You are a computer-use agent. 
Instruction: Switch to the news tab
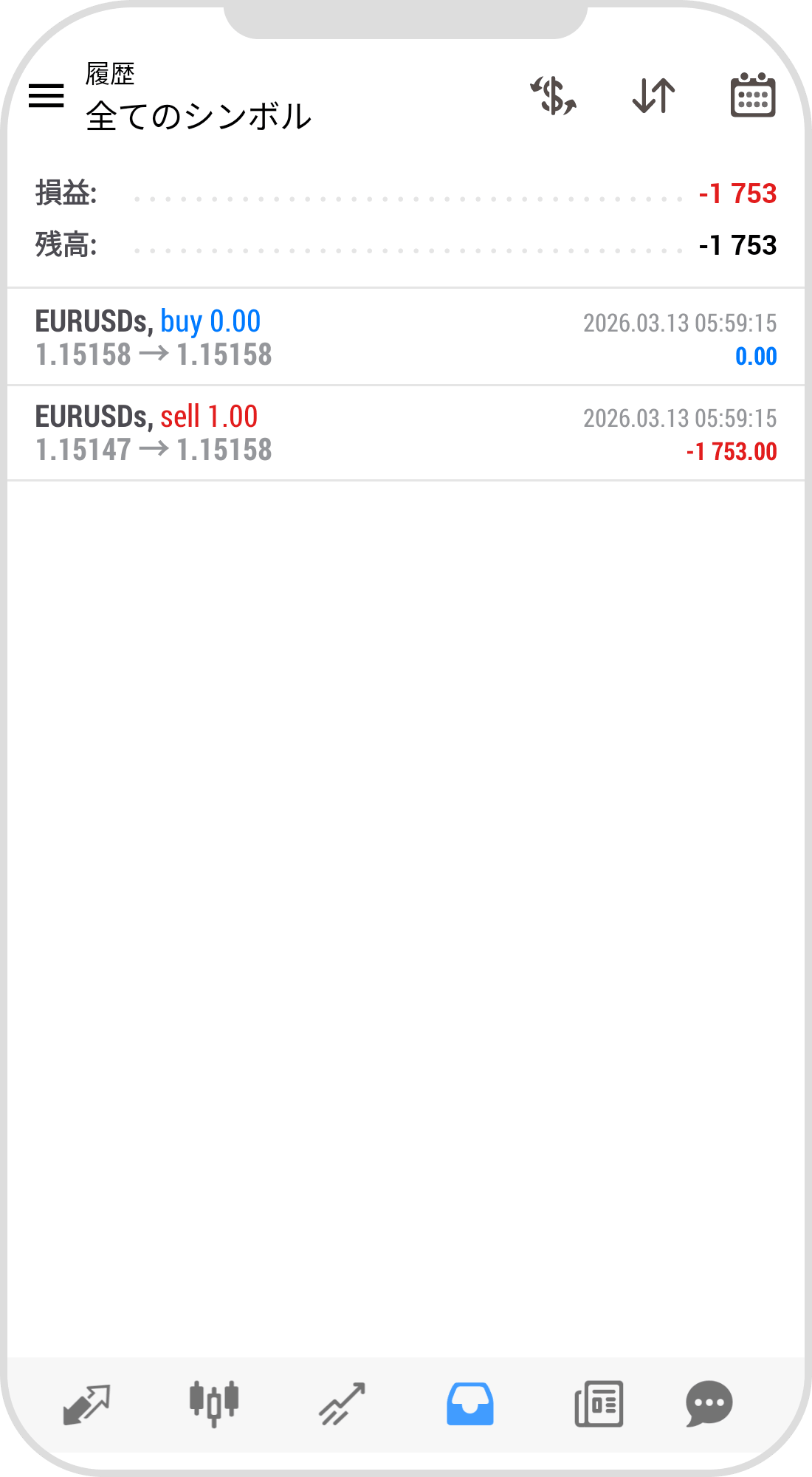(x=599, y=1403)
